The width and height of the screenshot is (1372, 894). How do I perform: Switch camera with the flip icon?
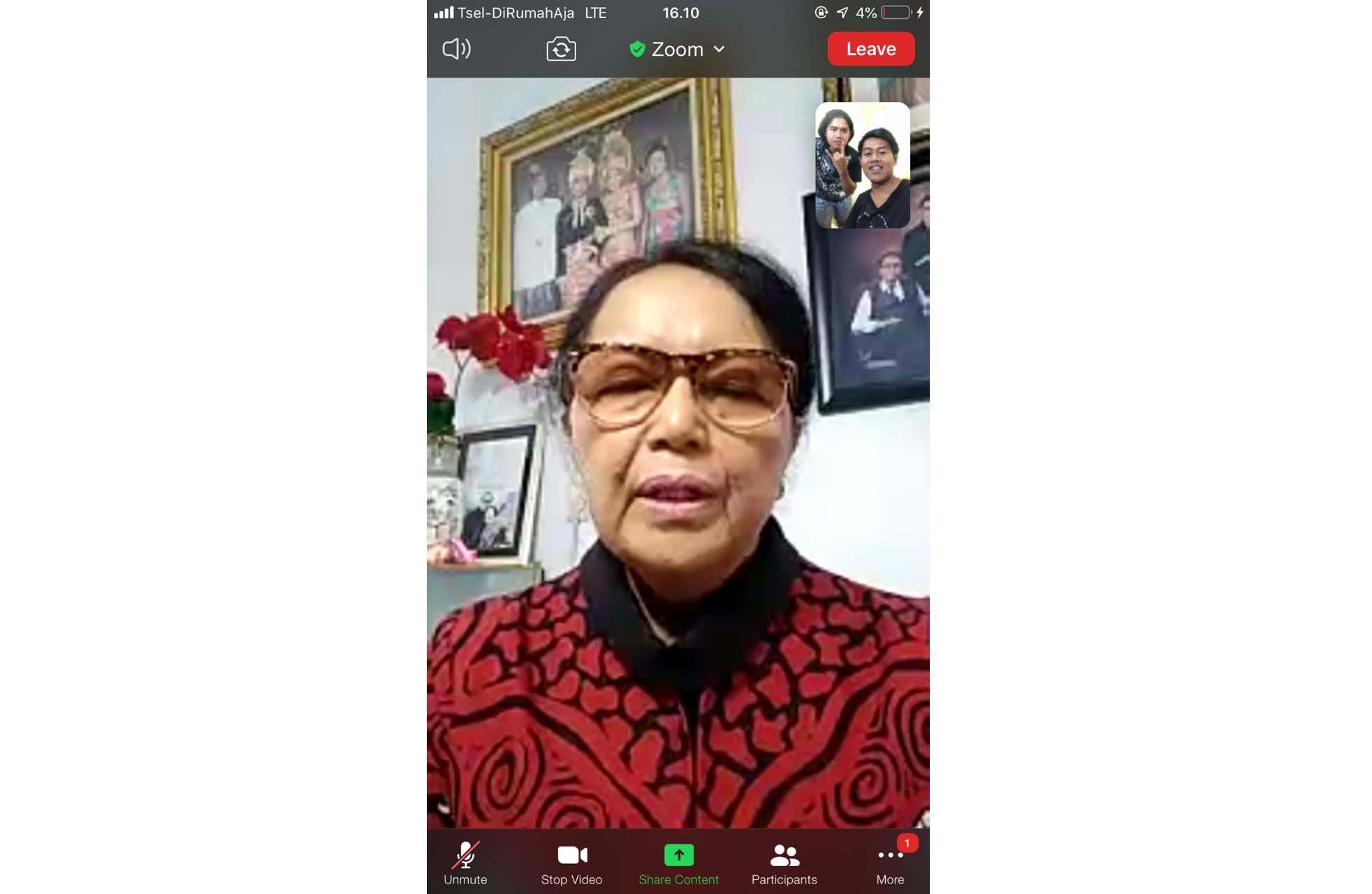[561, 49]
